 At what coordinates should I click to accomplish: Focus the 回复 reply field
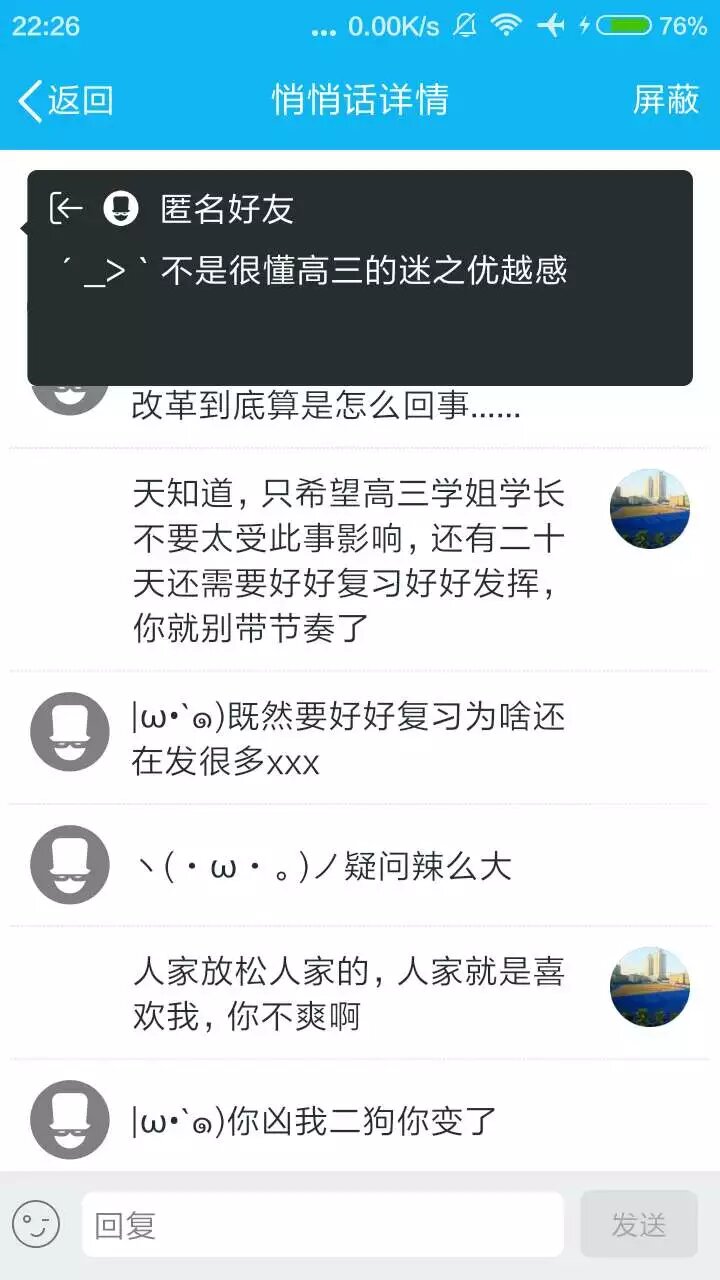coord(322,1224)
